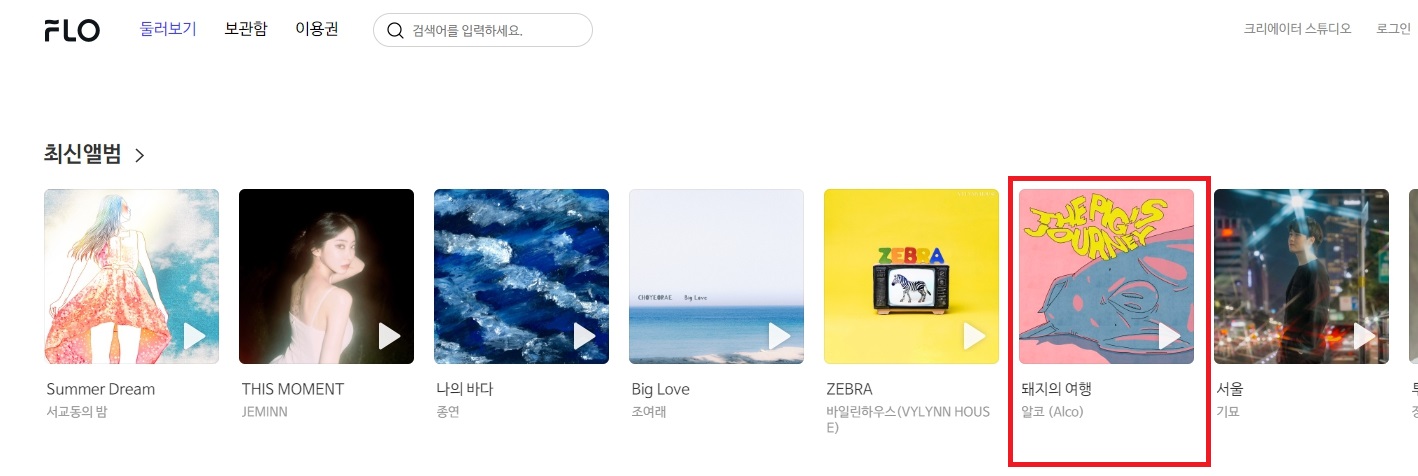
Task: Go to the 이용권 tab
Action: 317,29
